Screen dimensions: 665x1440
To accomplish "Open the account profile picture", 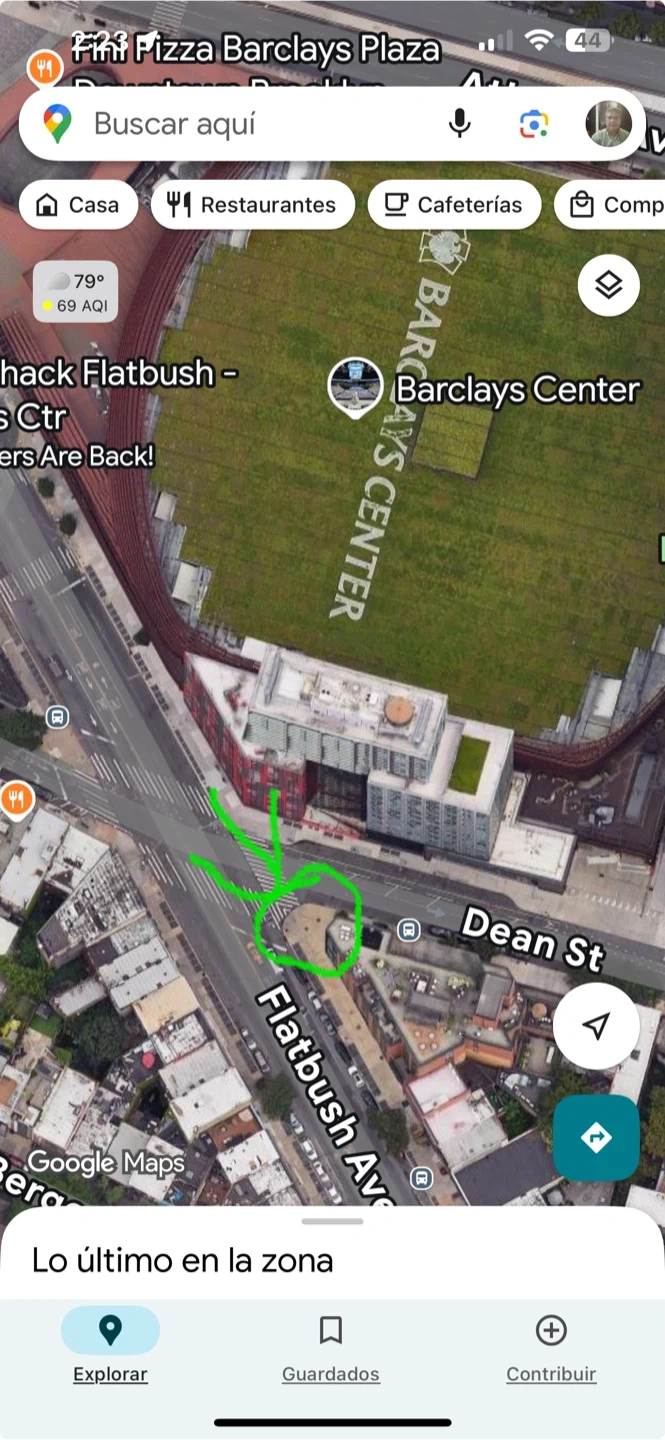I will coord(608,124).
